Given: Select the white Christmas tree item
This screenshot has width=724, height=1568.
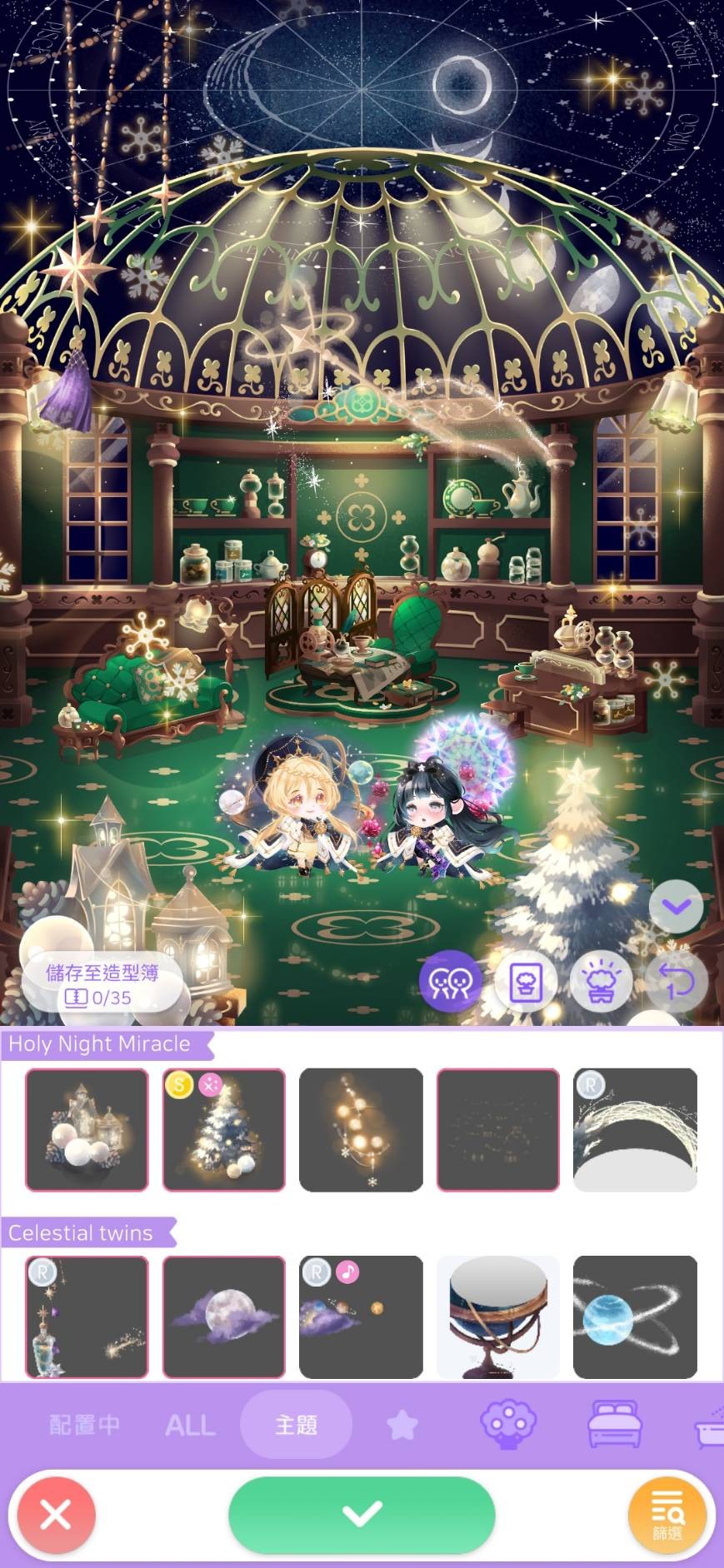Looking at the screenshot, I should tap(223, 1130).
